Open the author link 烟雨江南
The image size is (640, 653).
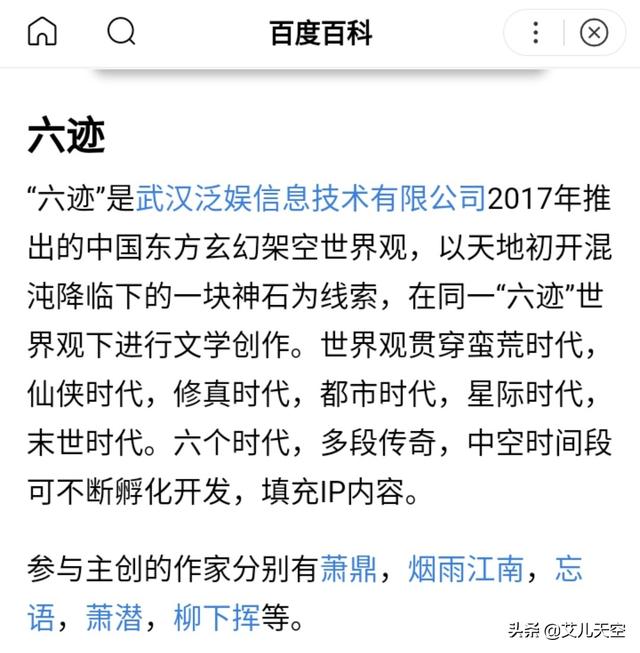tap(465, 569)
